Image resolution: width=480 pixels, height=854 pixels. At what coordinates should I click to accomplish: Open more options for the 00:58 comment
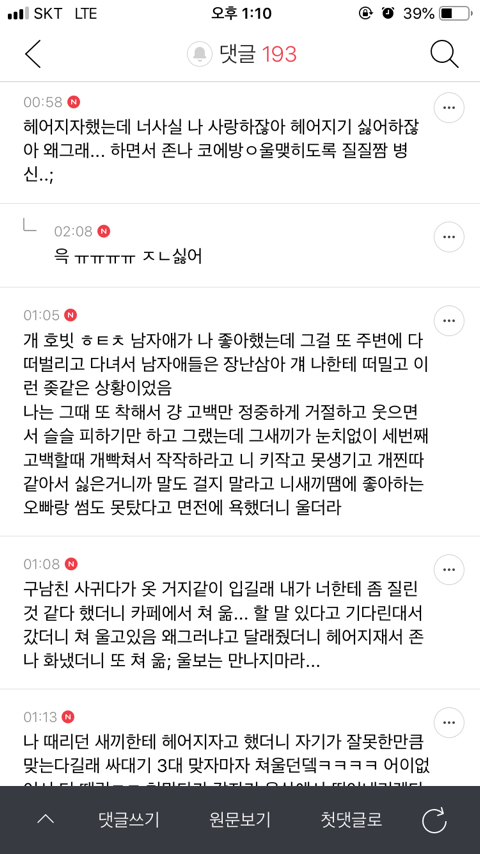[449, 107]
